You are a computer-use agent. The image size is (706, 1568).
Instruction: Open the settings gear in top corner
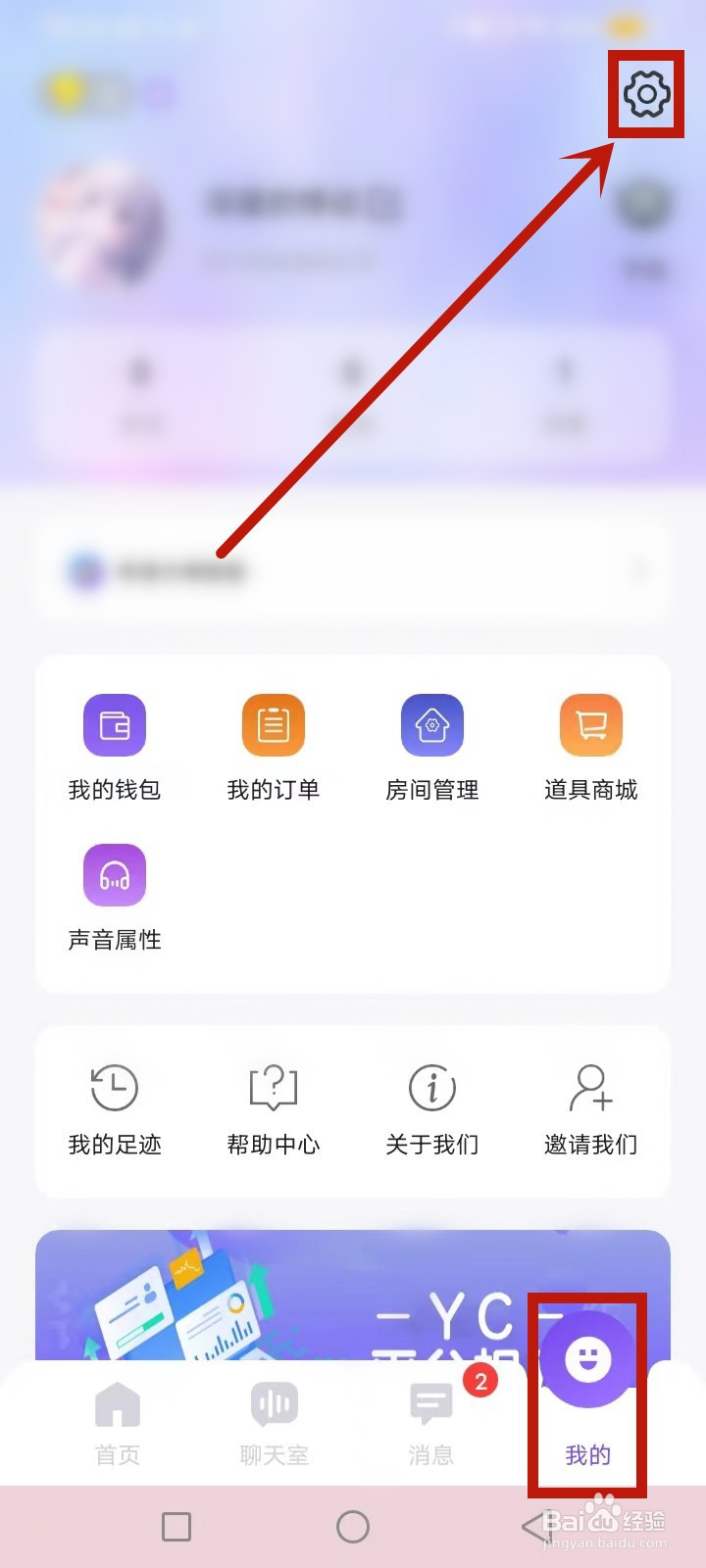(x=644, y=95)
